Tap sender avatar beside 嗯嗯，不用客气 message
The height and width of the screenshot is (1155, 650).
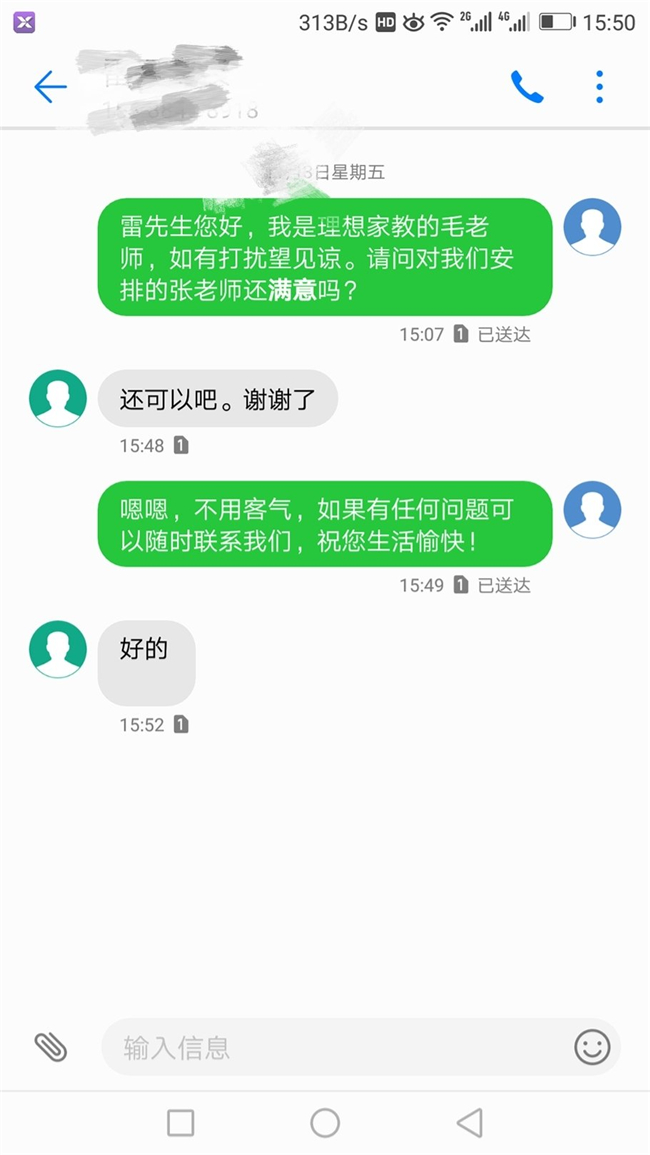pos(592,509)
